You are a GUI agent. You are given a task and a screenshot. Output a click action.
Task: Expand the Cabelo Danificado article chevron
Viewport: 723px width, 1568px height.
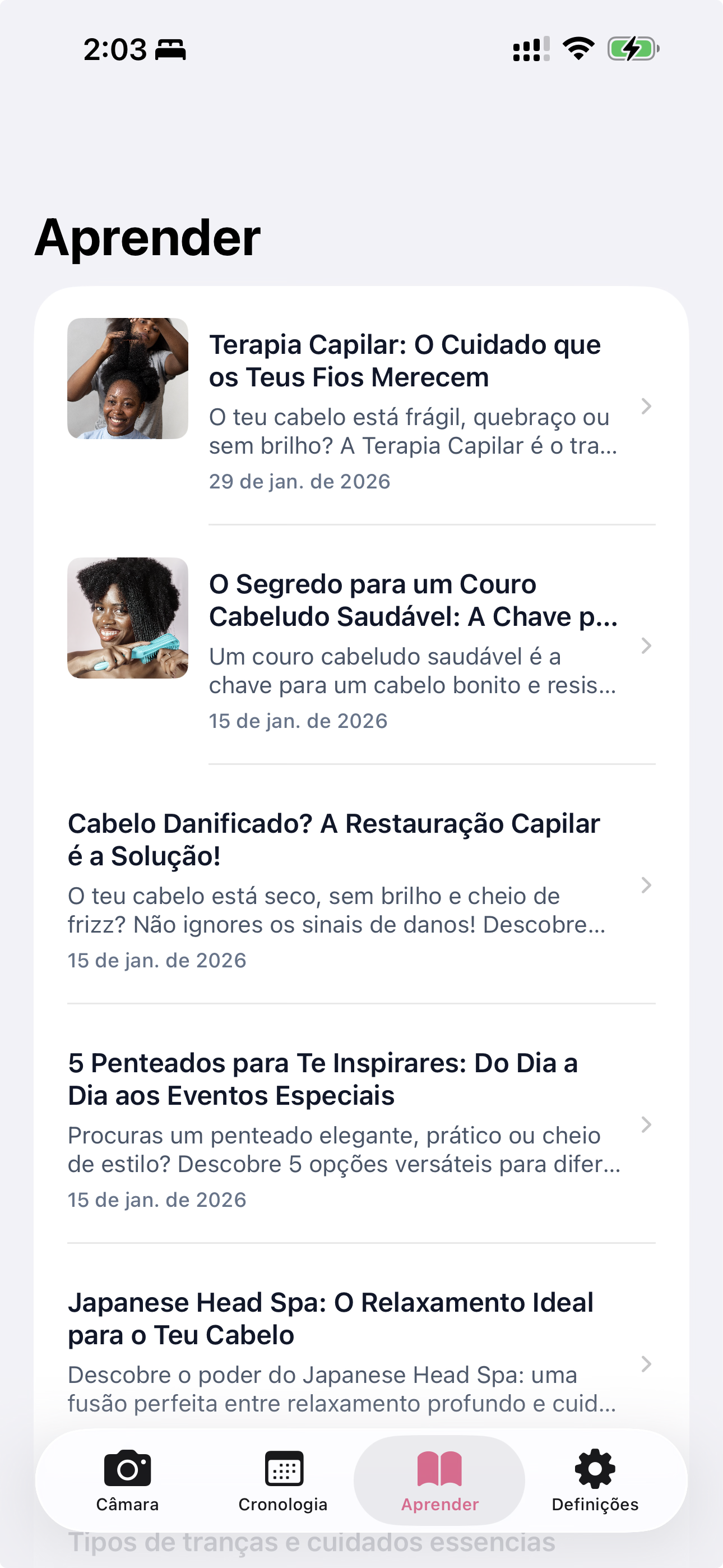(647, 886)
